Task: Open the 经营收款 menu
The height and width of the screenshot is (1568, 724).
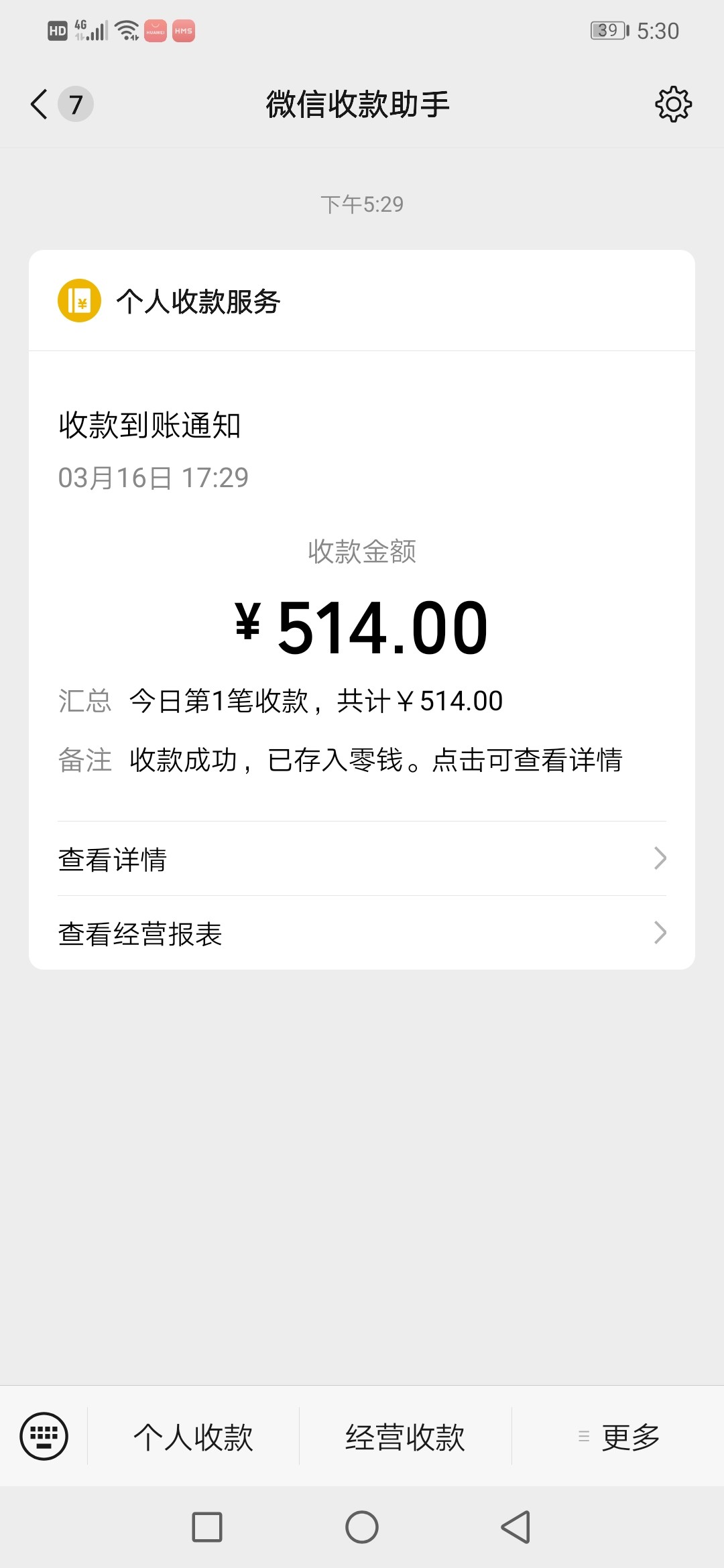Action: tap(405, 1437)
